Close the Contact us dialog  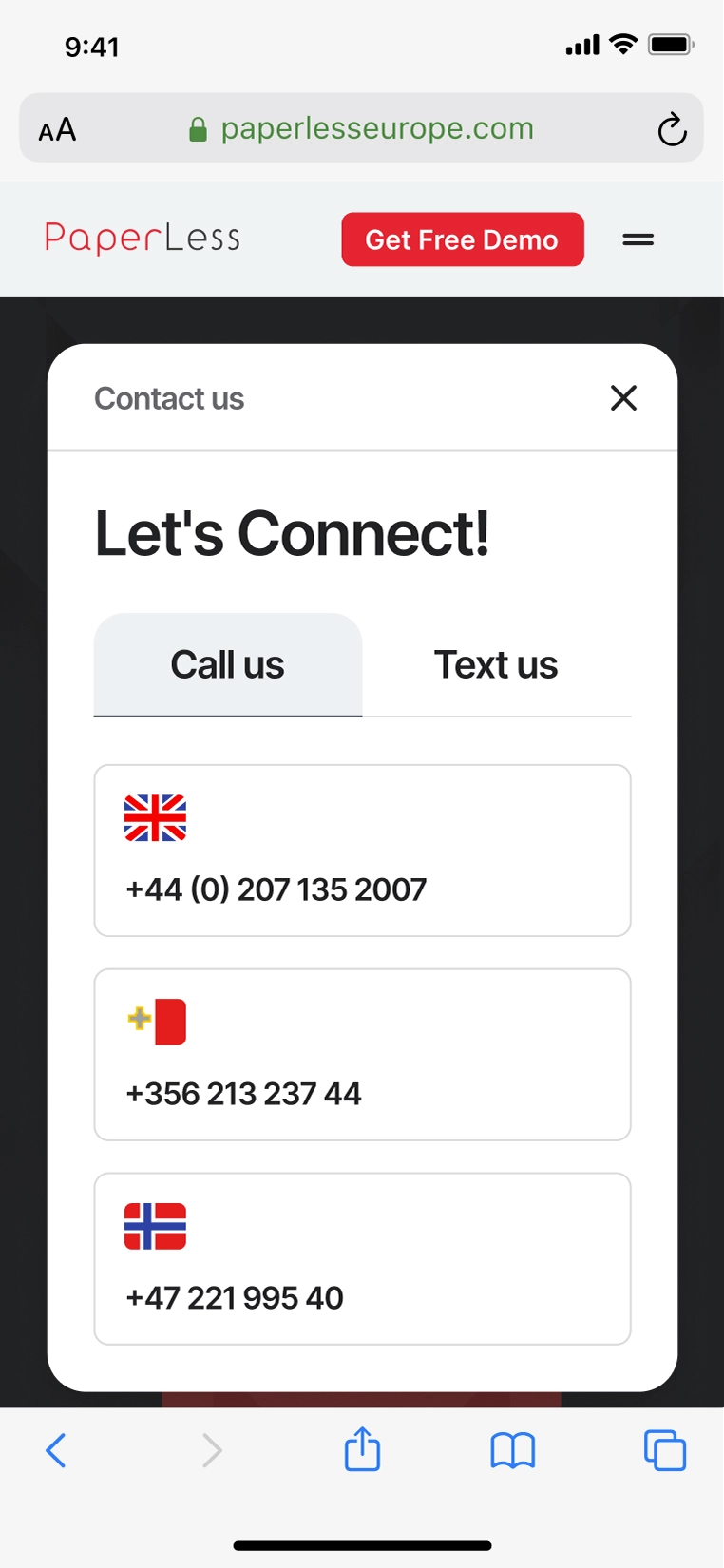click(x=623, y=398)
